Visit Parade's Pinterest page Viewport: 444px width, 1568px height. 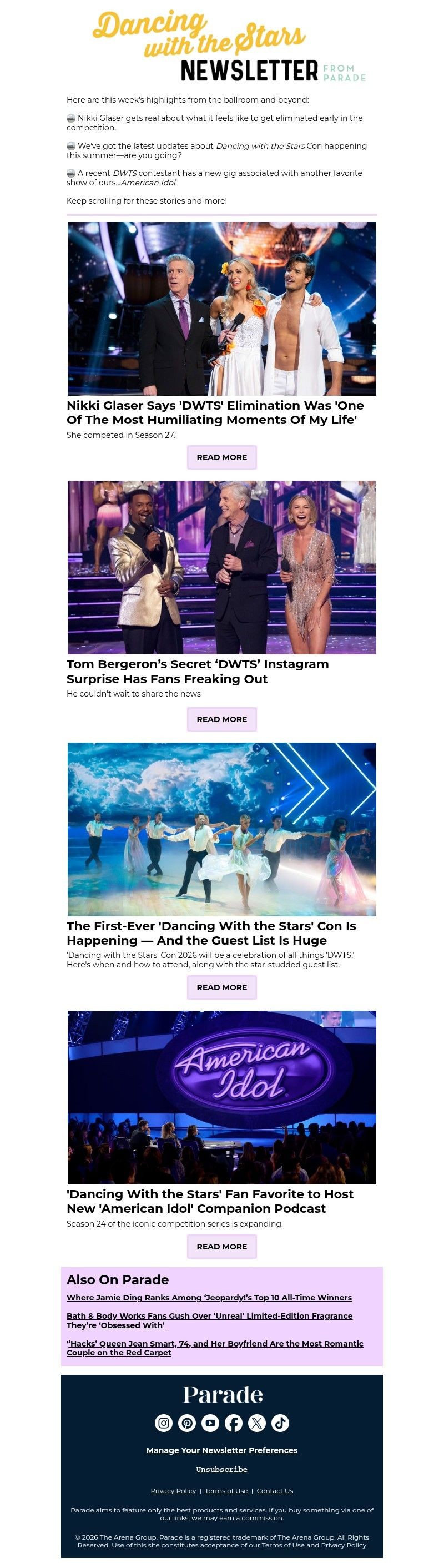tap(187, 1423)
